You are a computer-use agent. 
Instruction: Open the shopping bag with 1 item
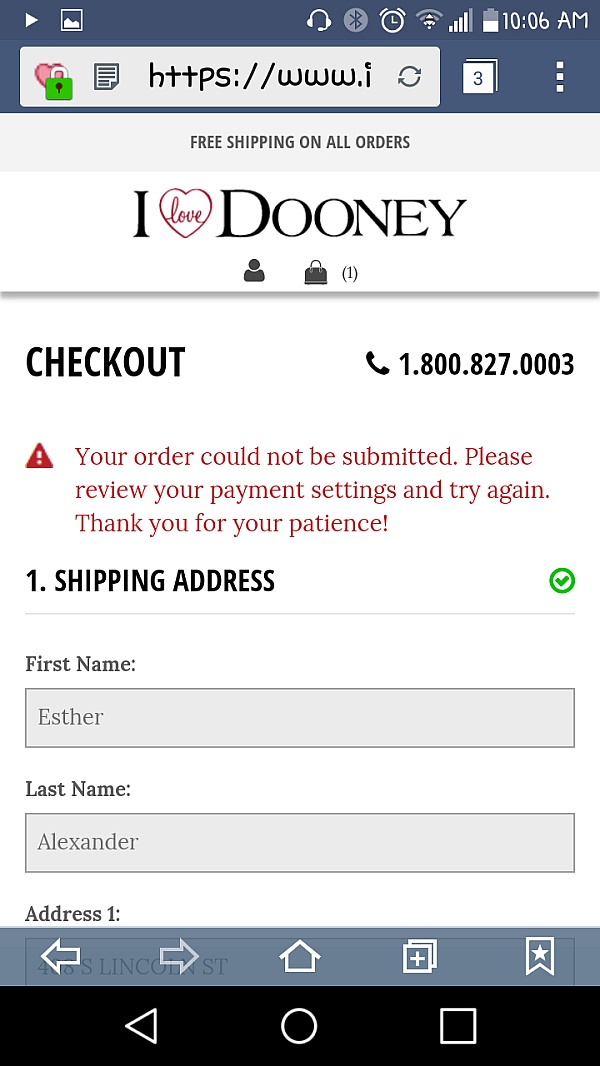click(316, 272)
